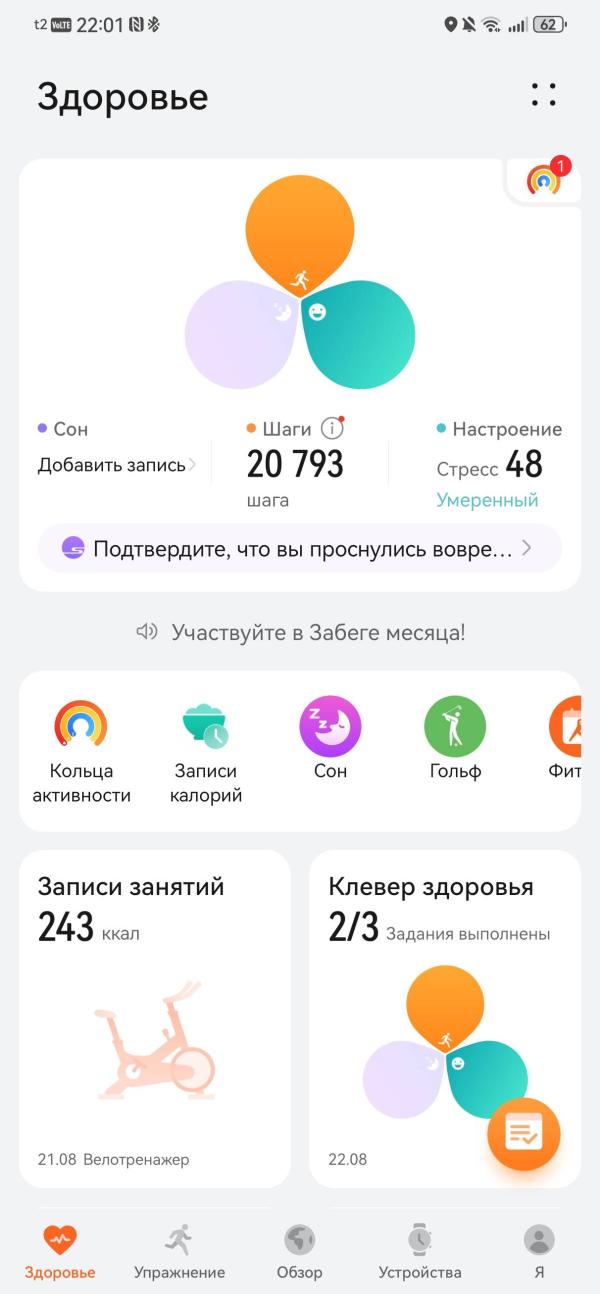Open the wake-up confirmation banner

300,548
